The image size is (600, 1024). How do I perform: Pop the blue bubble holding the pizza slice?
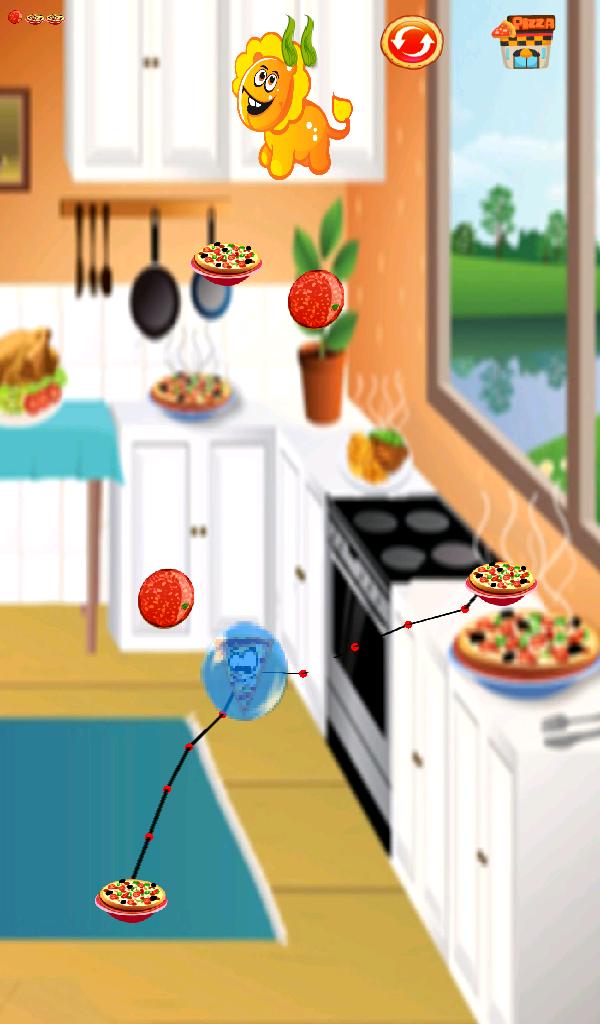244,669
